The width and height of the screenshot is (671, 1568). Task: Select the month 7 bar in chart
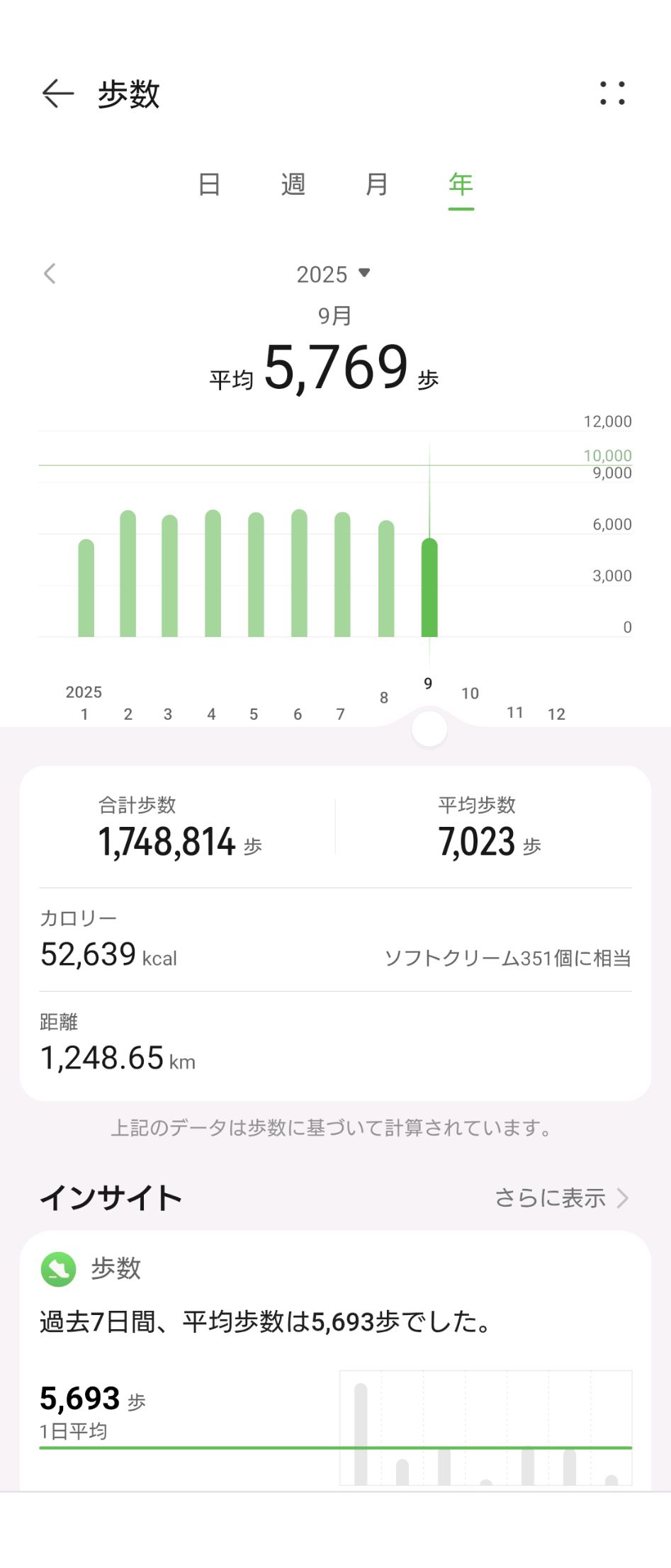click(342, 575)
